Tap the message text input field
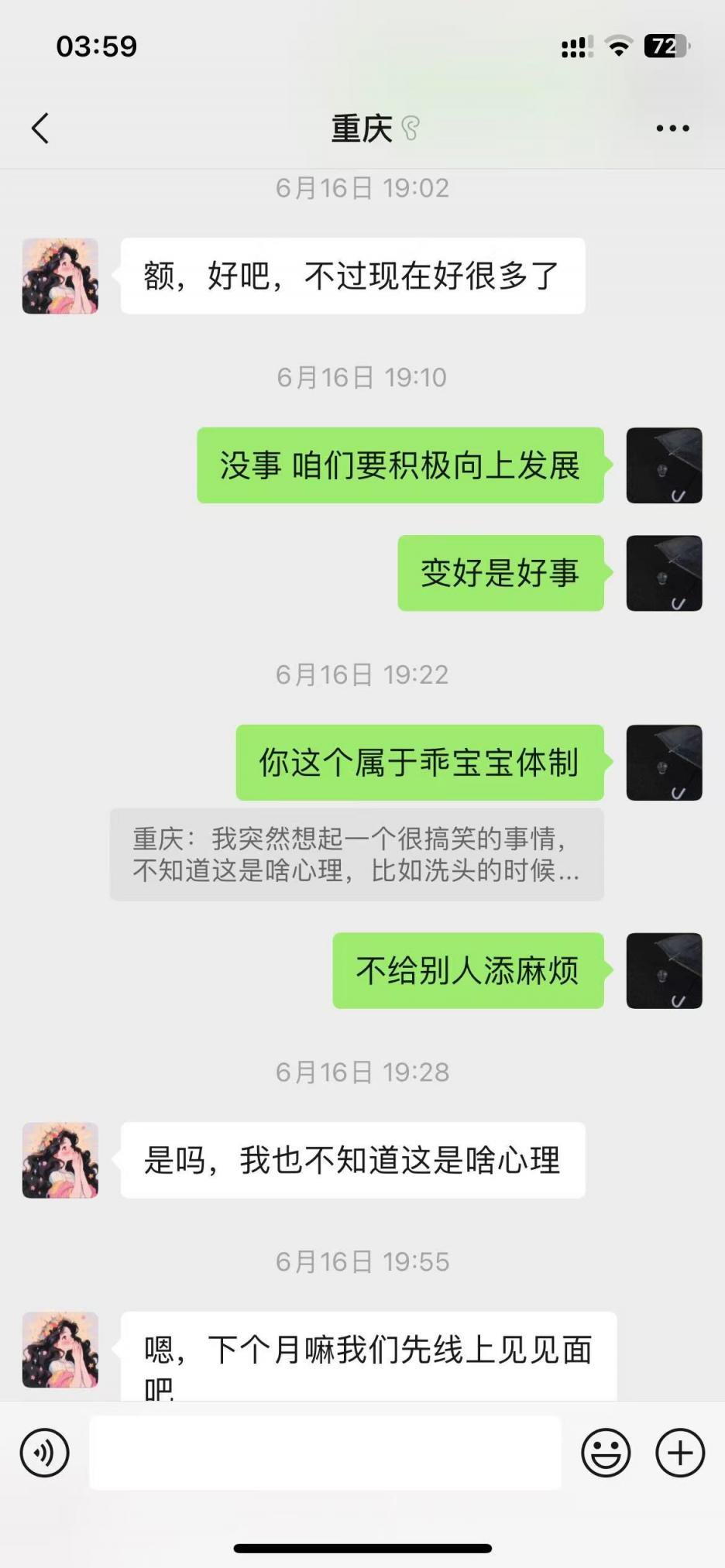 pos(325,1453)
